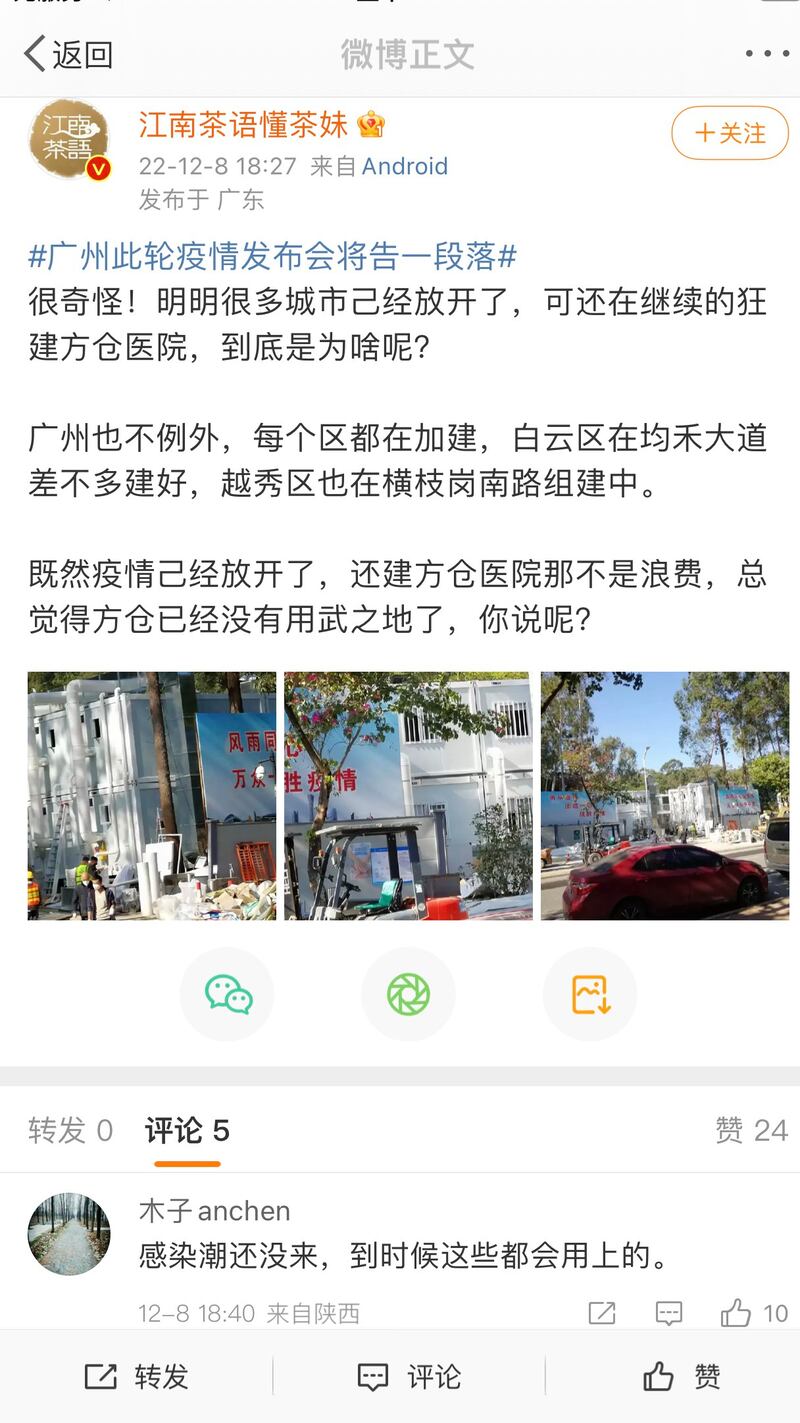
Task: Repost 木子anchen's comment
Action: 602,1313
